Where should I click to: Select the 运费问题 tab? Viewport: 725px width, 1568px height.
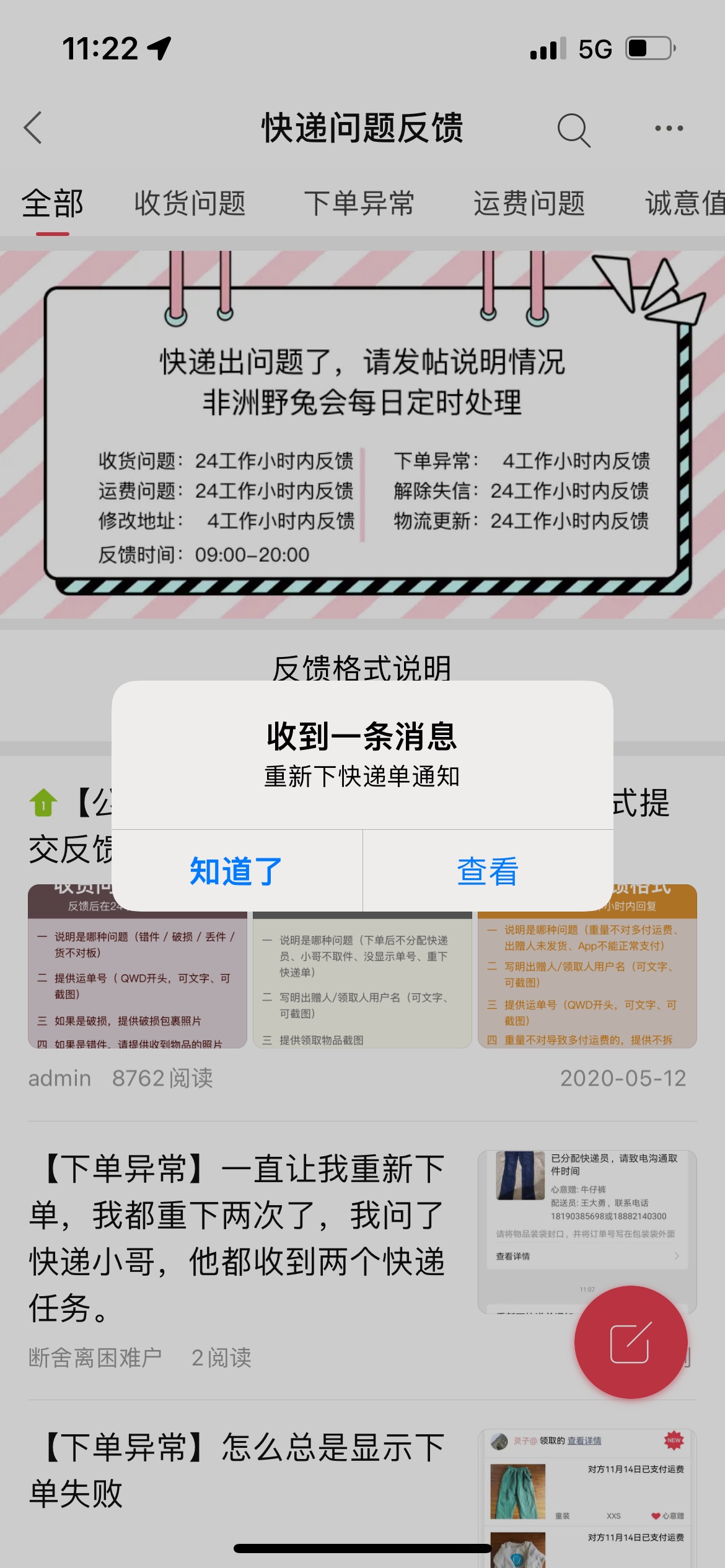pyautogui.click(x=529, y=204)
